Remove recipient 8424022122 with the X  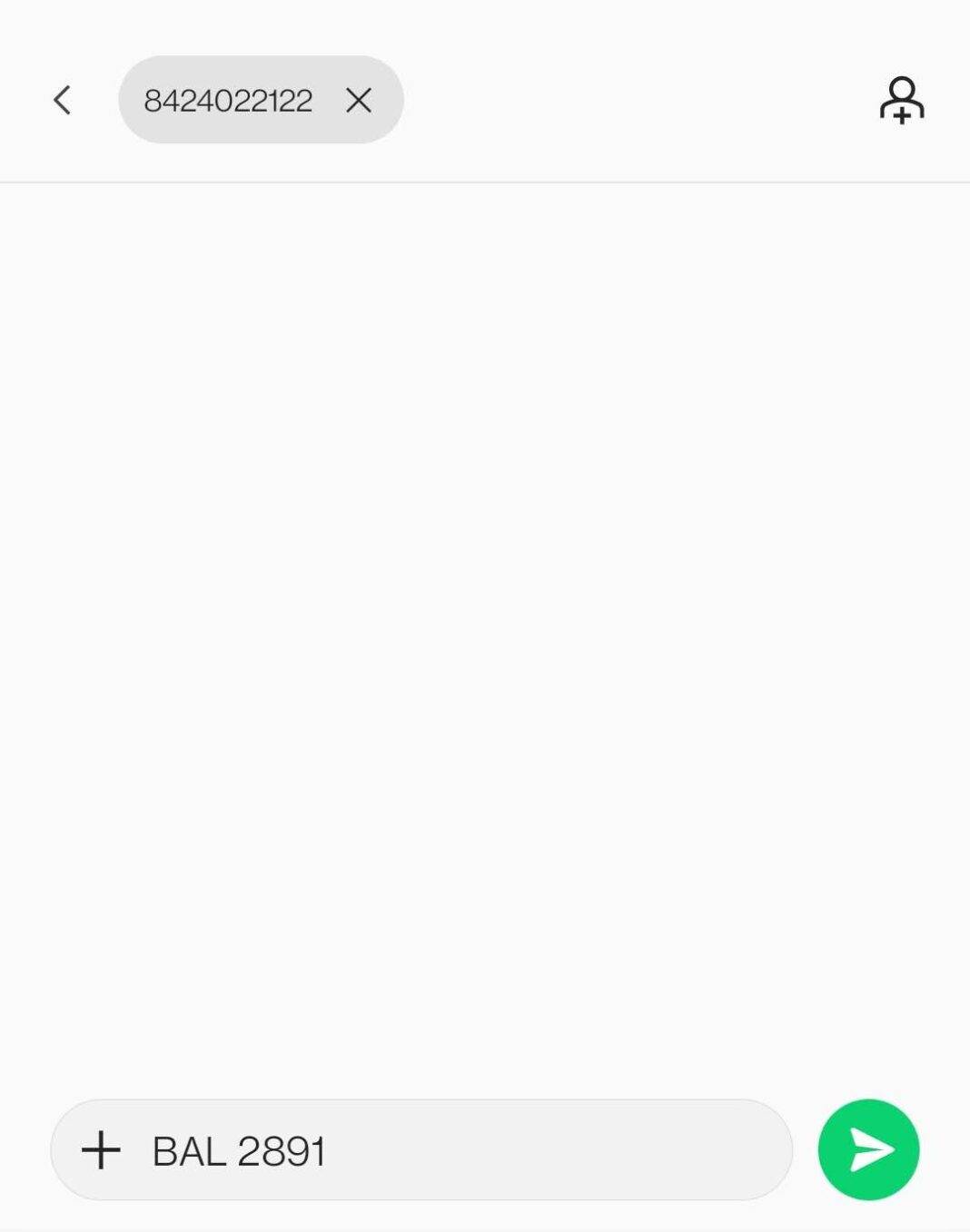tap(359, 100)
